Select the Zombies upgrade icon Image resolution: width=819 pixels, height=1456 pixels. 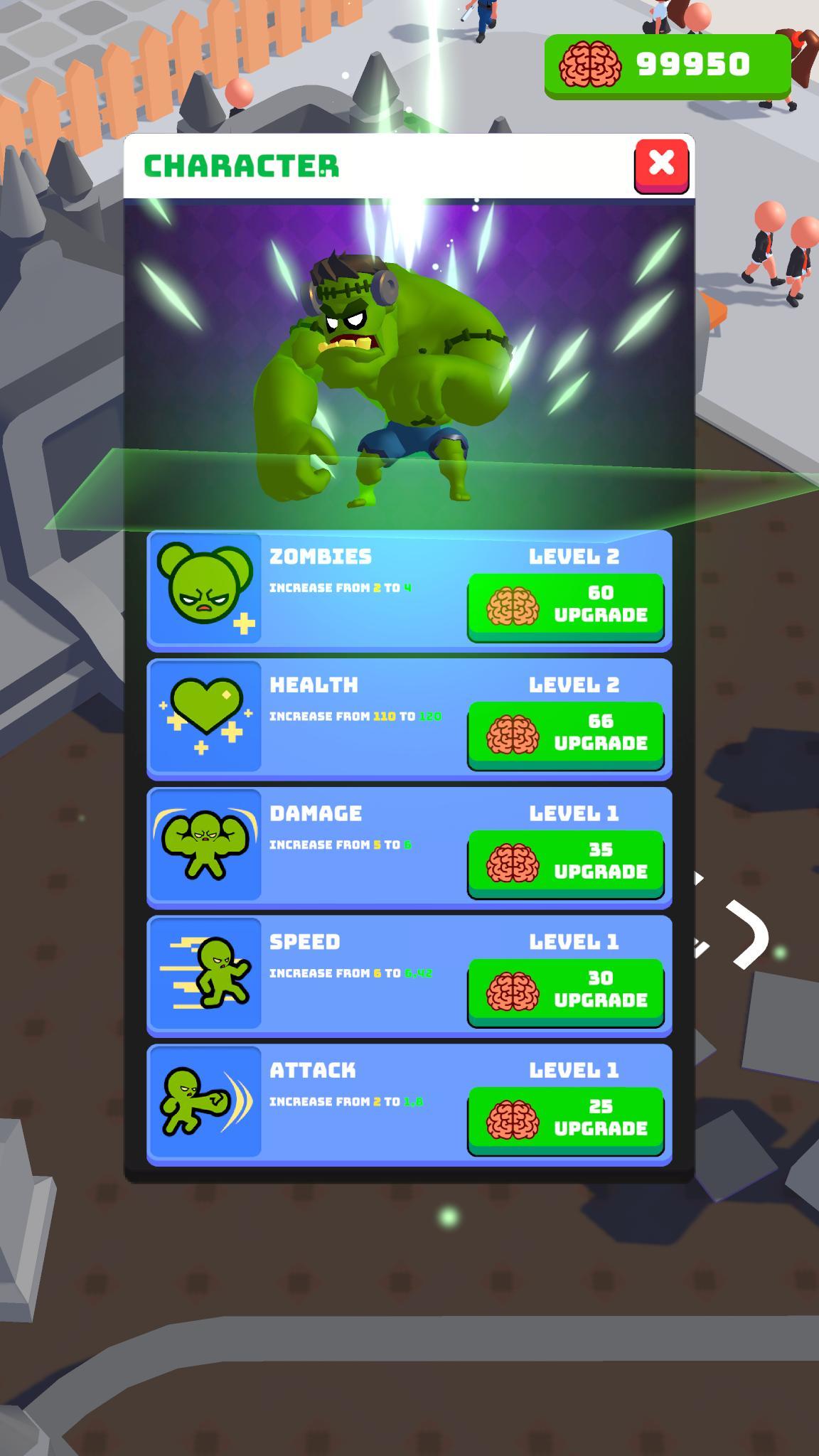coord(205,590)
